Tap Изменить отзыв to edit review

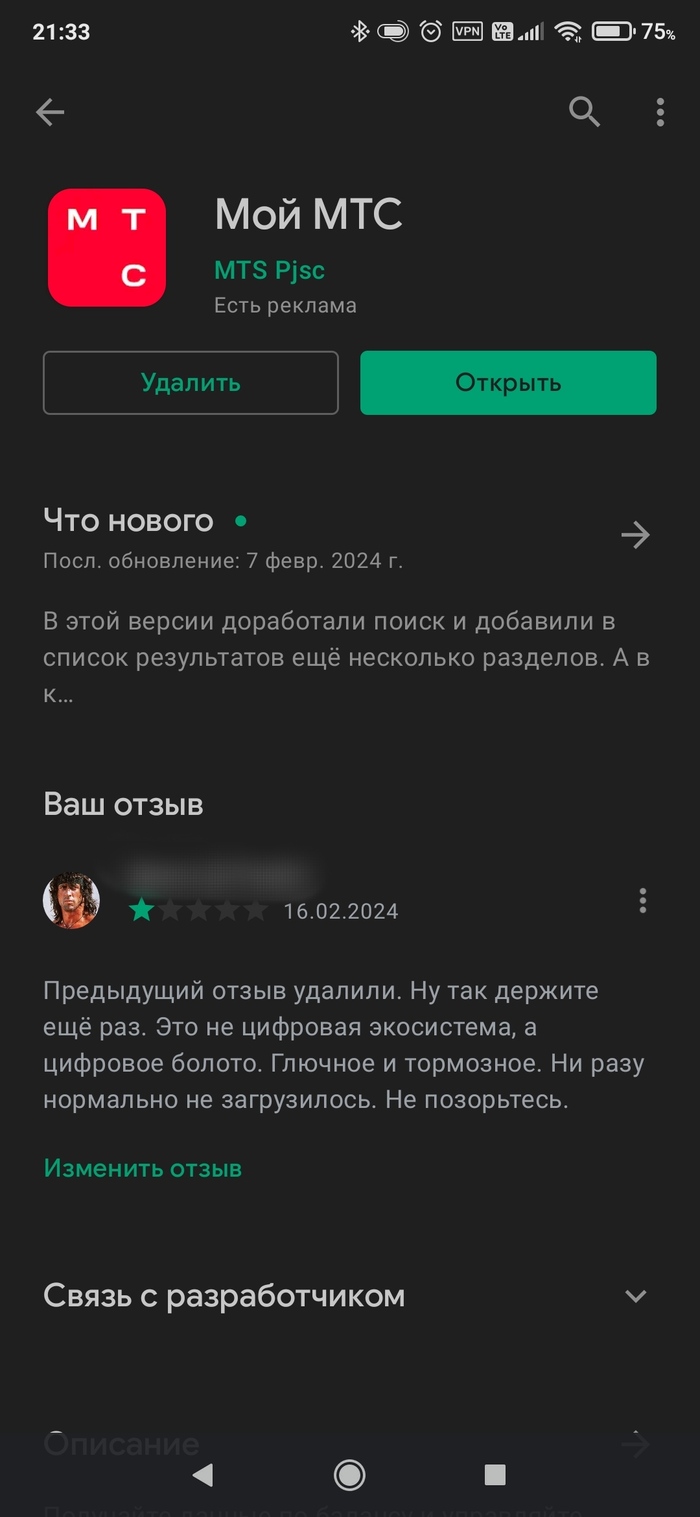[142, 1168]
